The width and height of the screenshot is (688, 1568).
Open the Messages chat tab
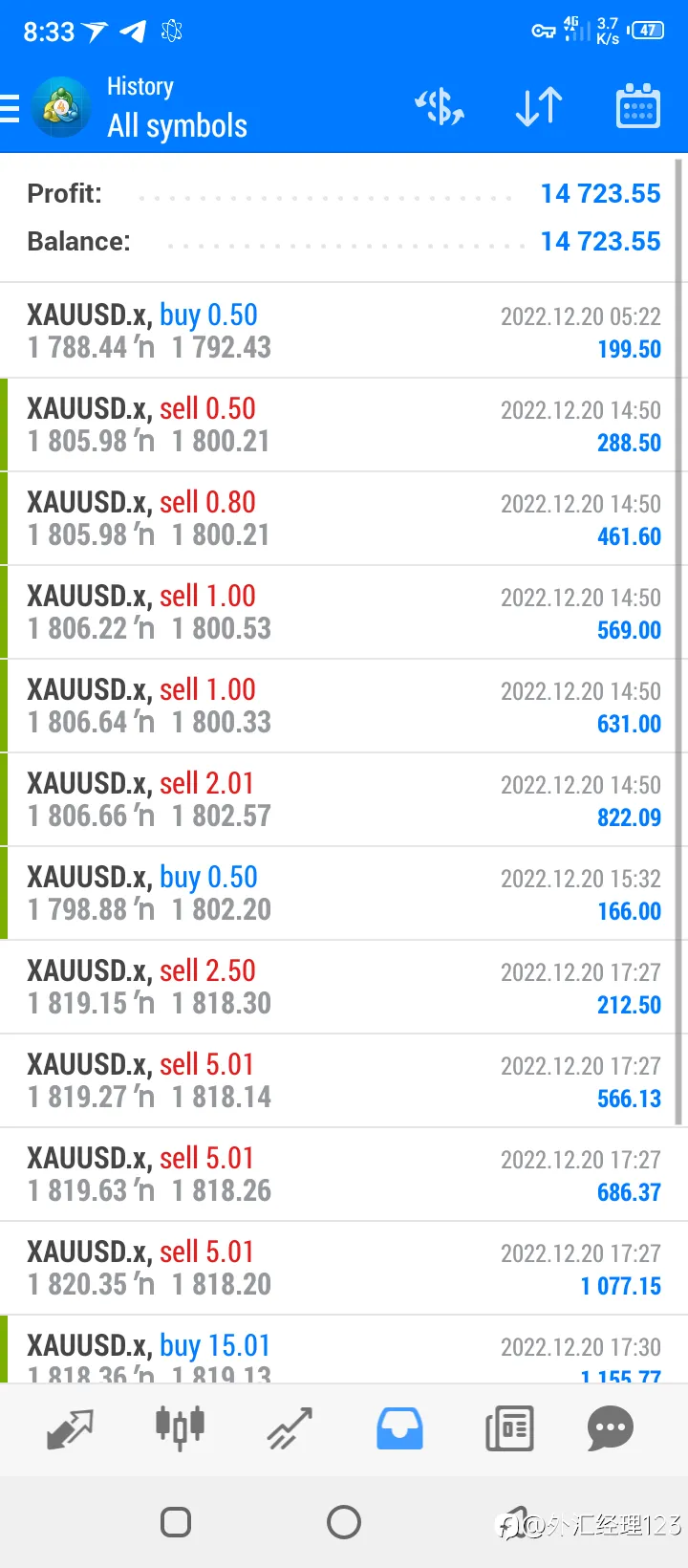point(611,1429)
